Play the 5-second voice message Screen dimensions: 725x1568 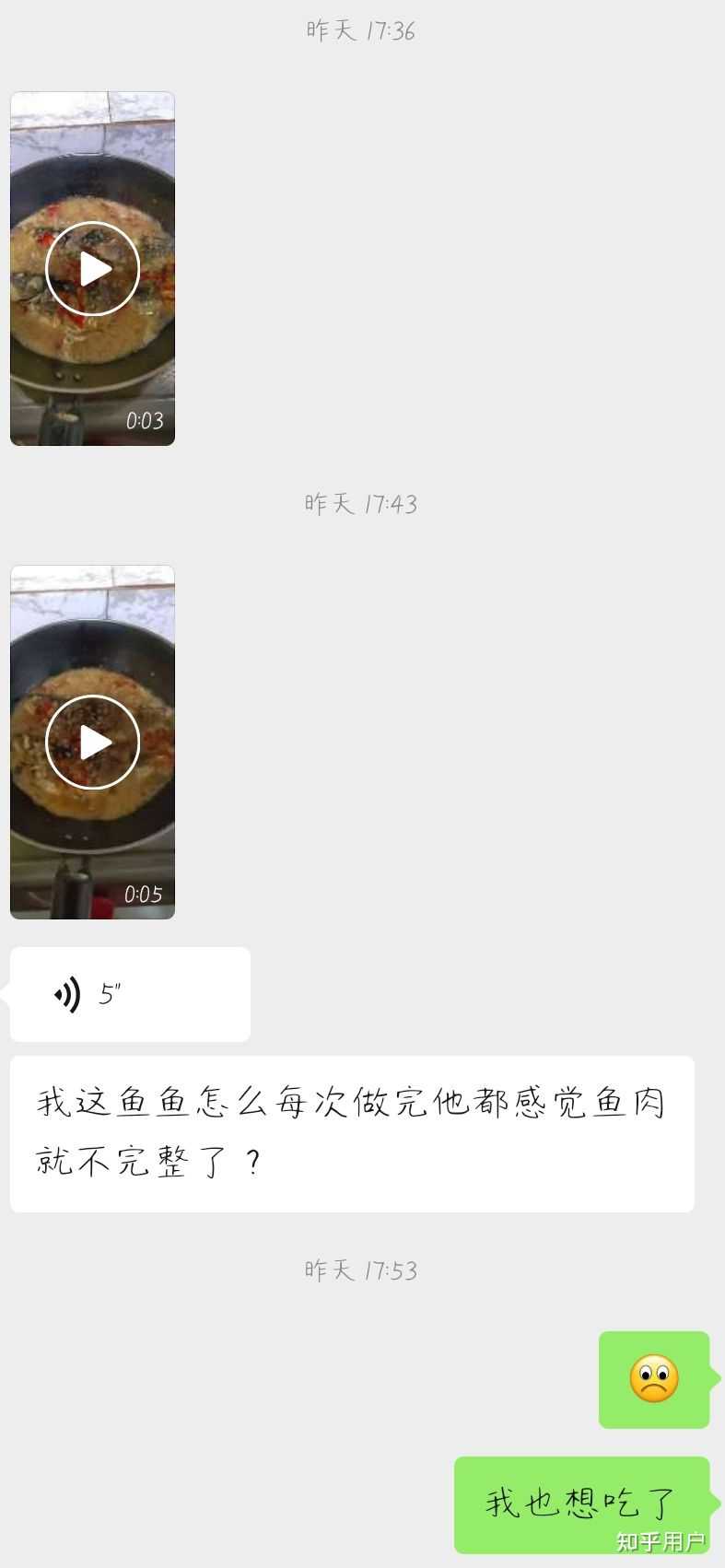point(129,995)
